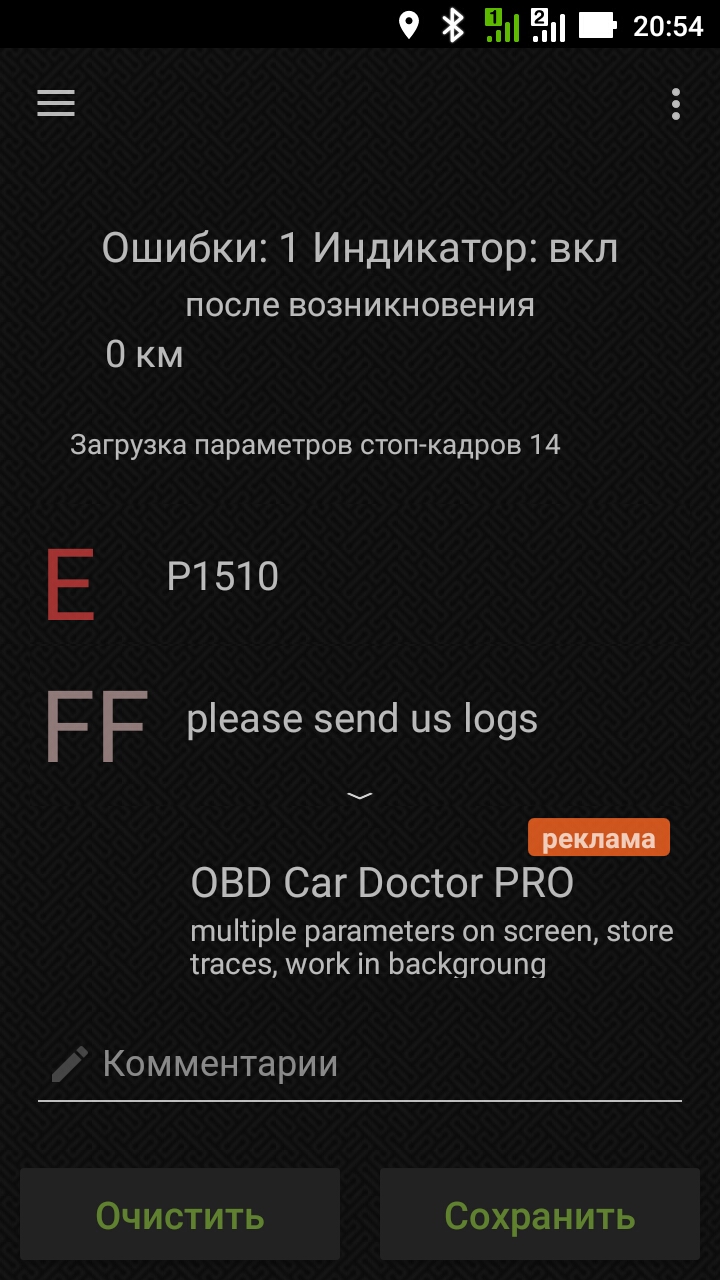Viewport: 720px width, 1280px height.
Task: Open the OBD Car Doctor PRO ad
Action: click(x=430, y=900)
